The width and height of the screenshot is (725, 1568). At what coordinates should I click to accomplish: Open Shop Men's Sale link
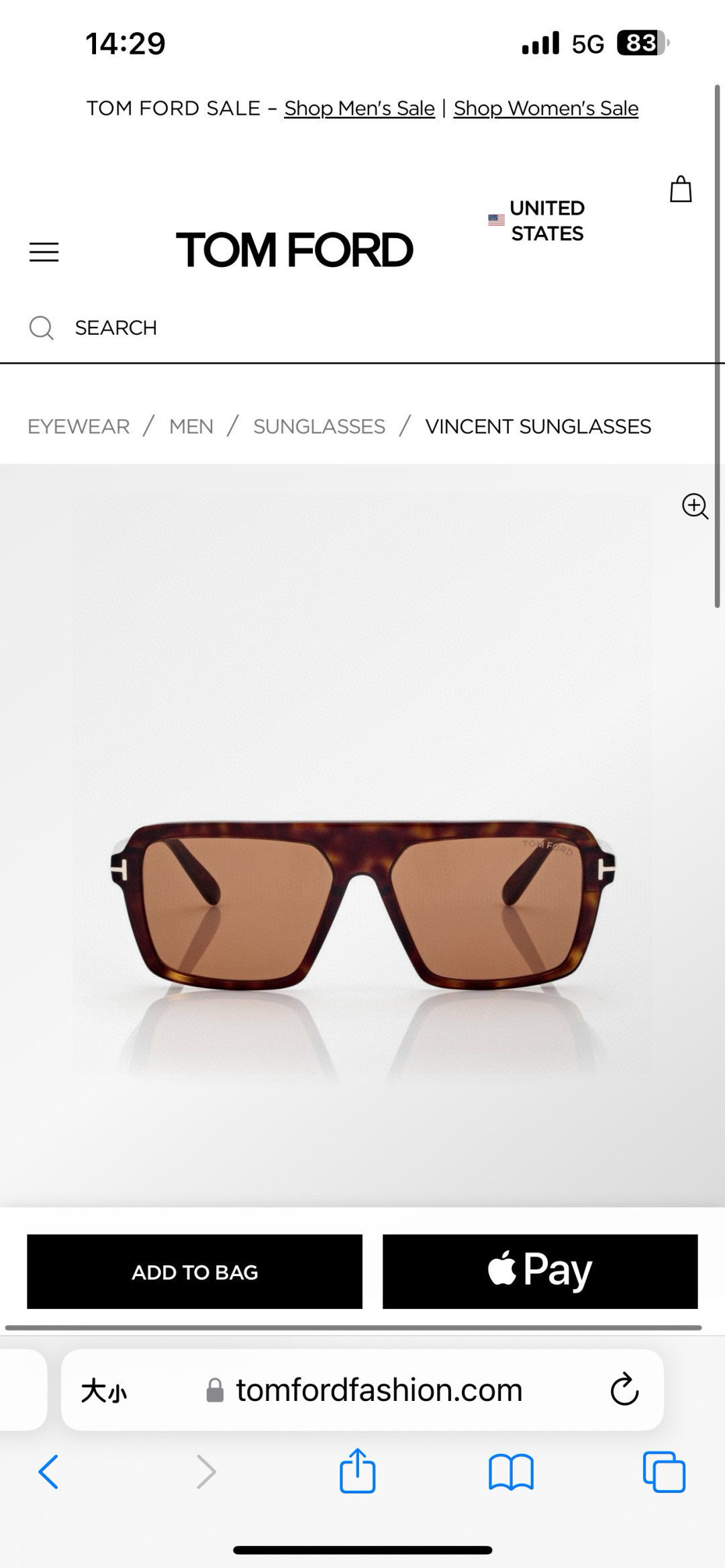tap(359, 108)
